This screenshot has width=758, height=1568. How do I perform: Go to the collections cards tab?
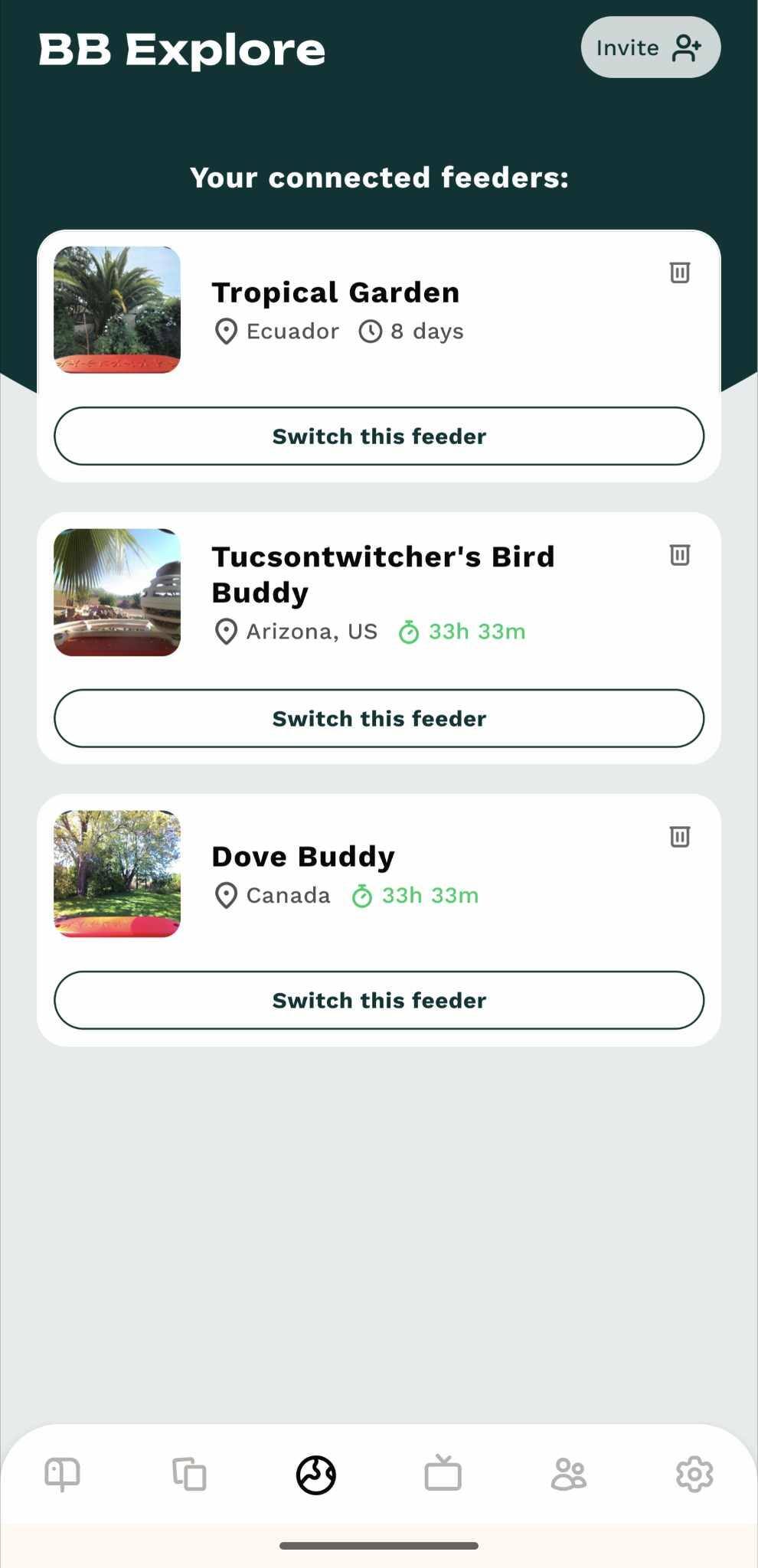189,1474
